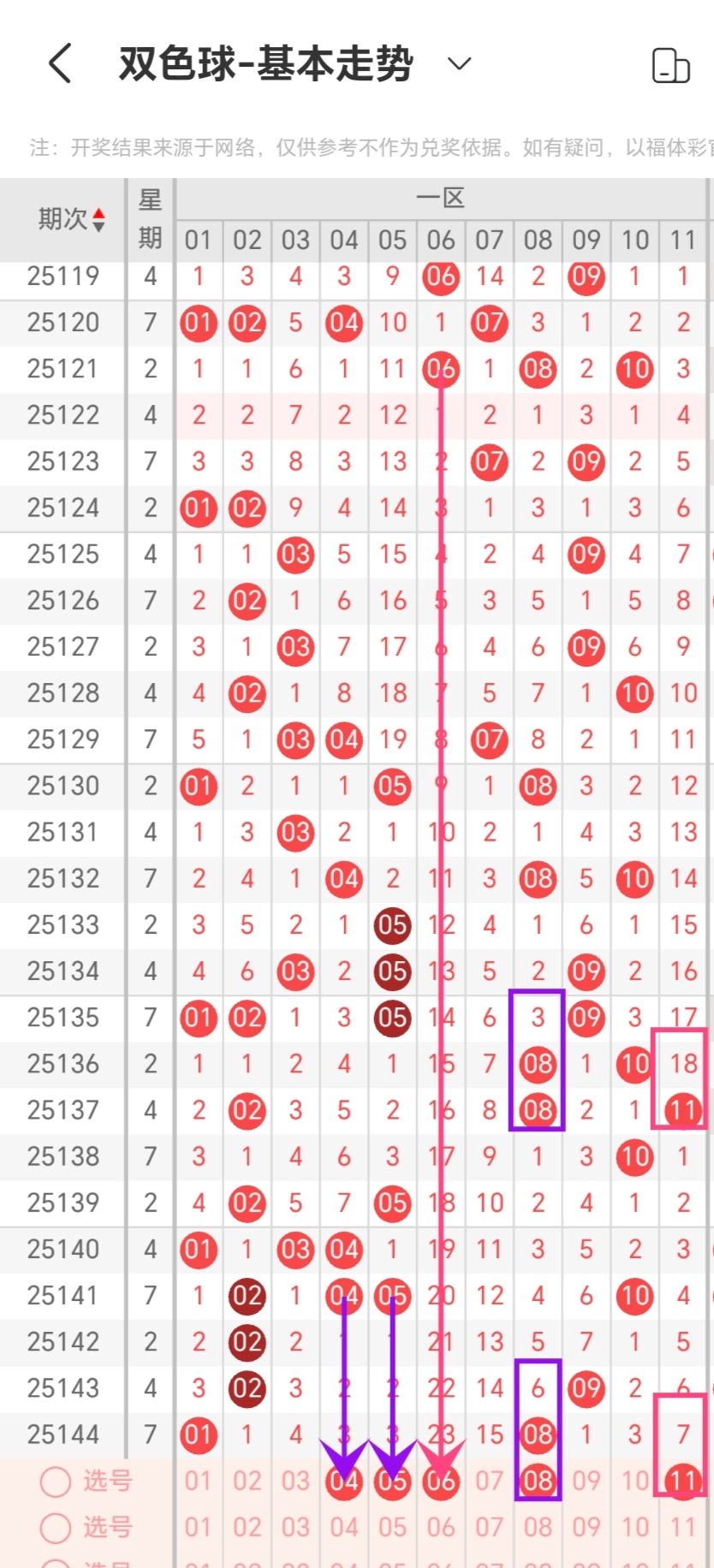714x1568 pixels.
Task: Deselect number 05 in the first 选号 row
Action: (x=392, y=1482)
